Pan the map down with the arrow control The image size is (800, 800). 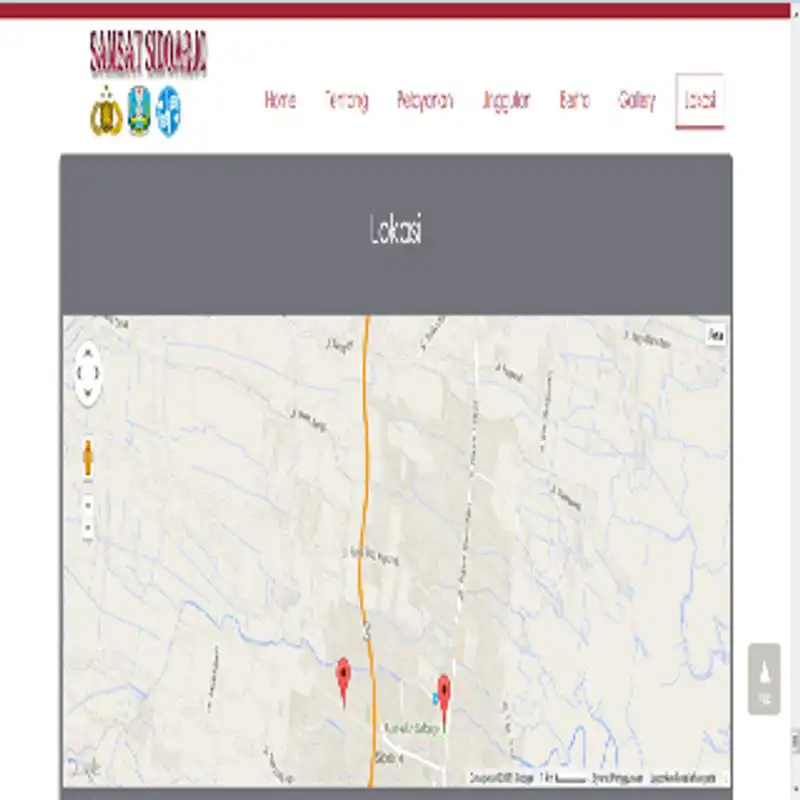[88, 394]
